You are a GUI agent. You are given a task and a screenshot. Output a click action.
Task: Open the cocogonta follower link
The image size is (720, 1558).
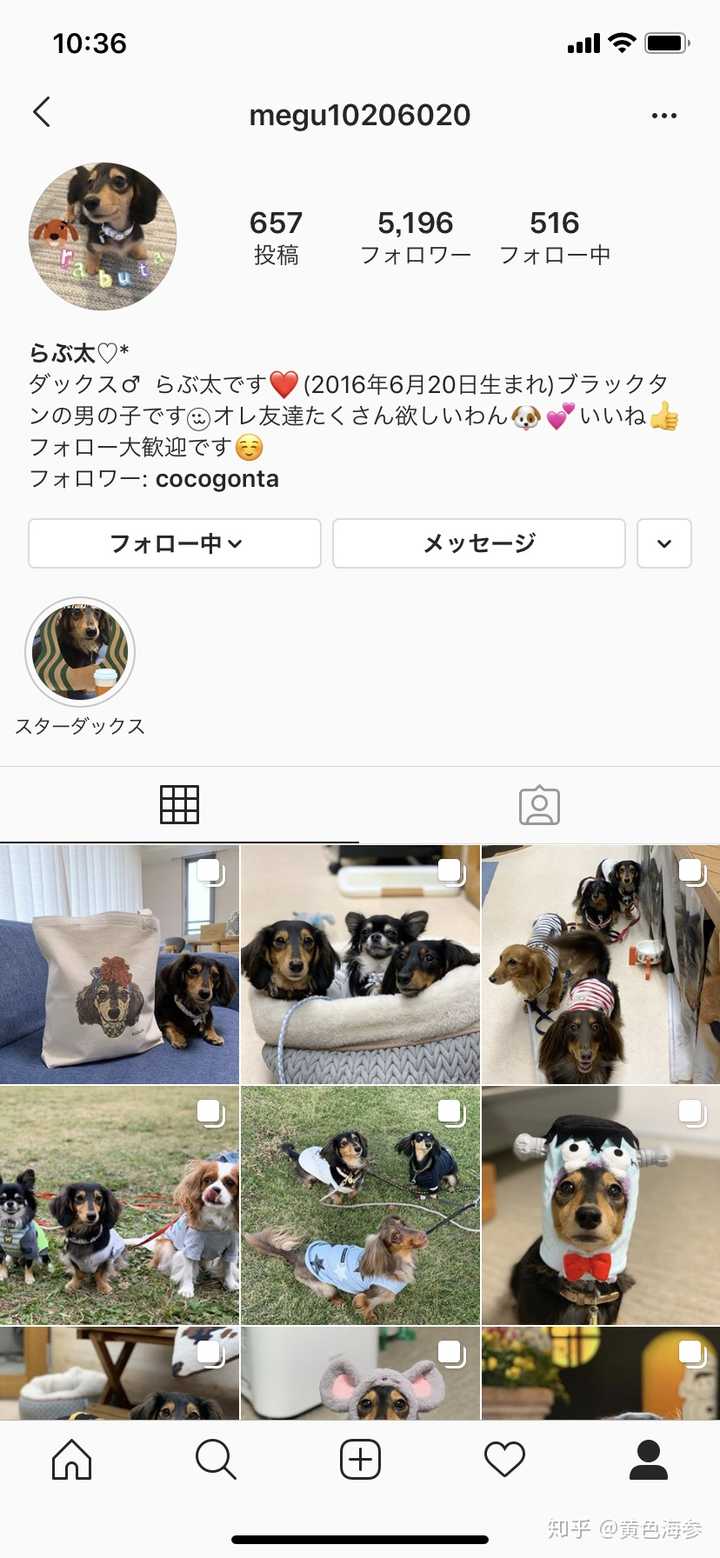coord(217,479)
